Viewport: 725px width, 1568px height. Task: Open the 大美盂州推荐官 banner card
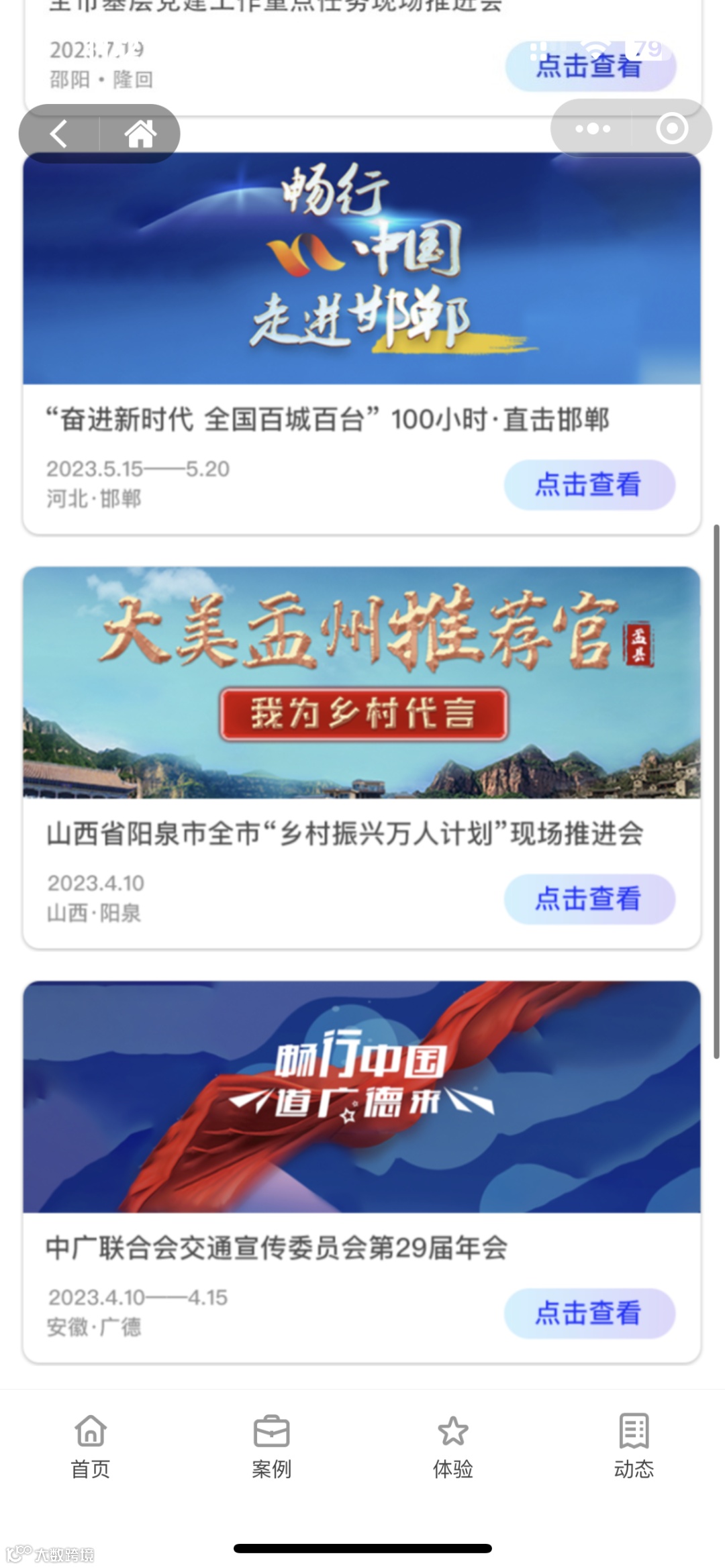point(362,682)
